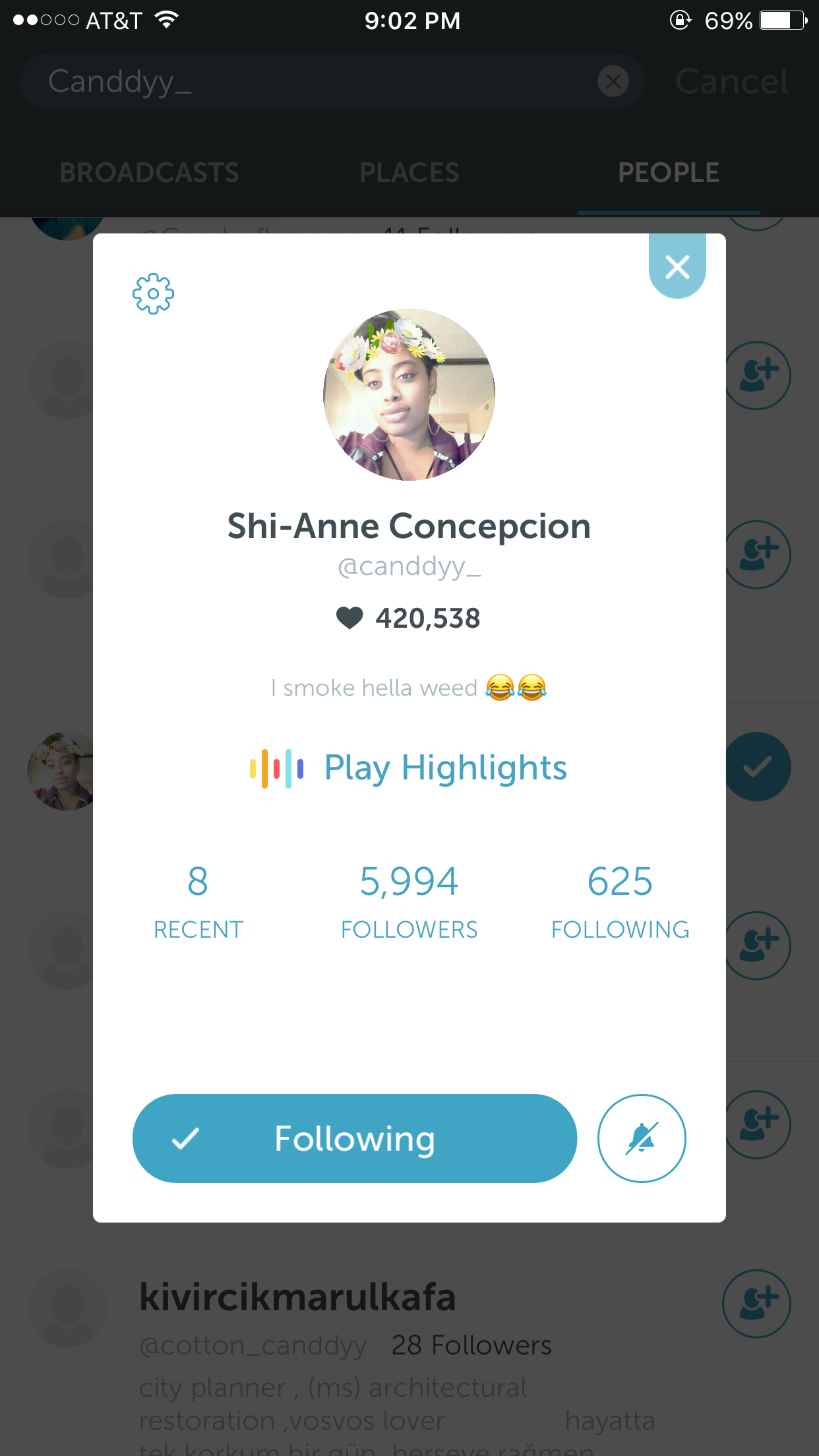Cancel the search
The image size is (819, 1456).
(732, 82)
